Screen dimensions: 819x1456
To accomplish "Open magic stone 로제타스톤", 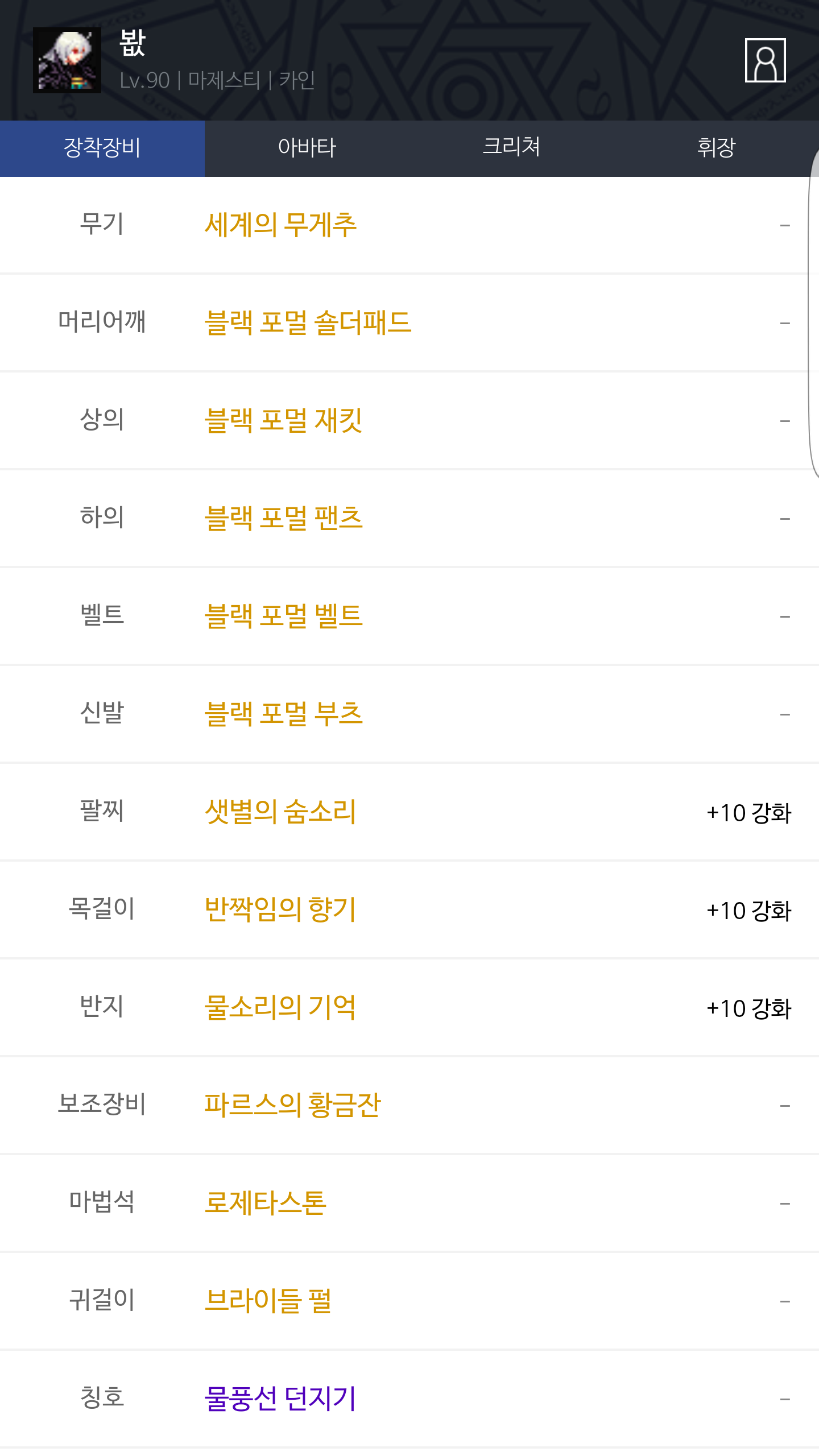I will 266,1203.
